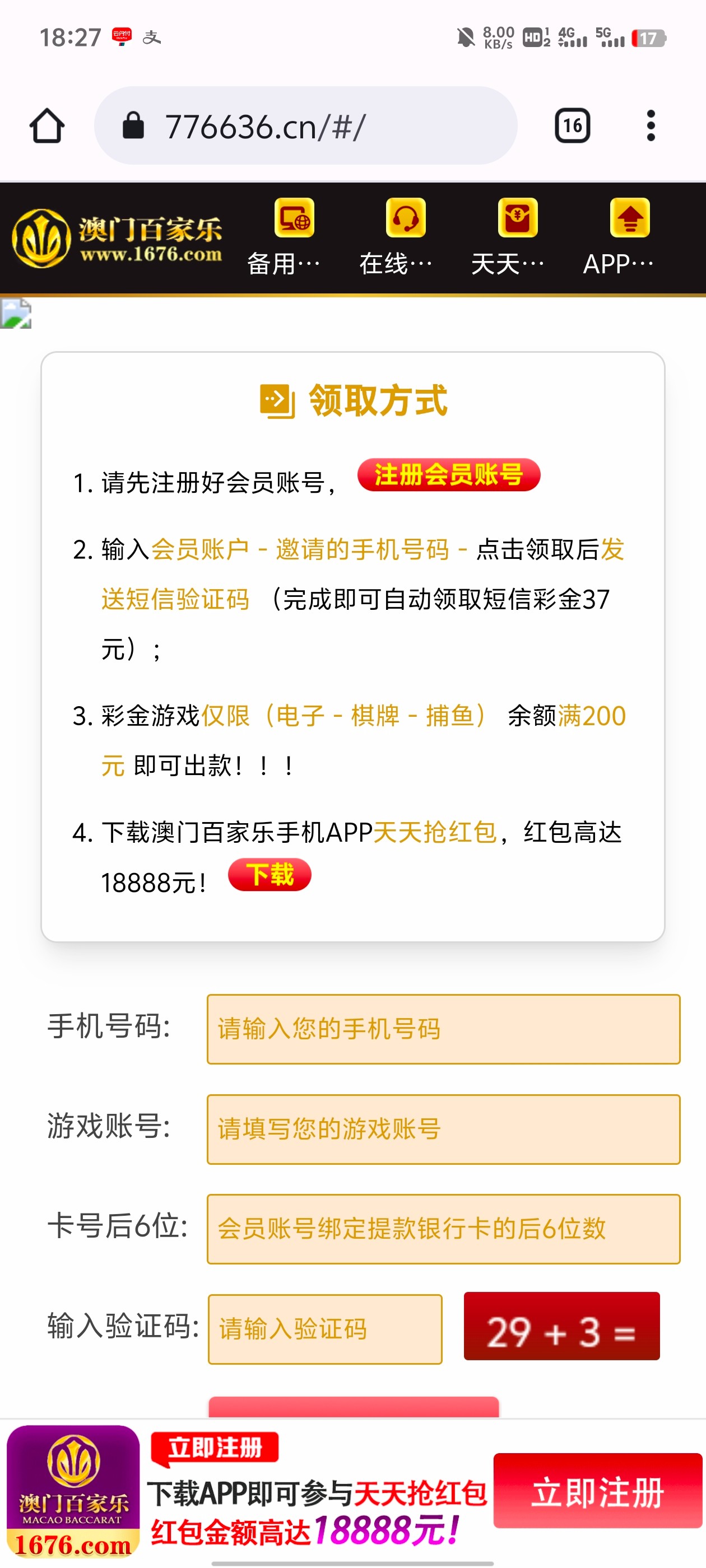Open the 备用 backup site nav item

pyautogui.click(x=284, y=238)
